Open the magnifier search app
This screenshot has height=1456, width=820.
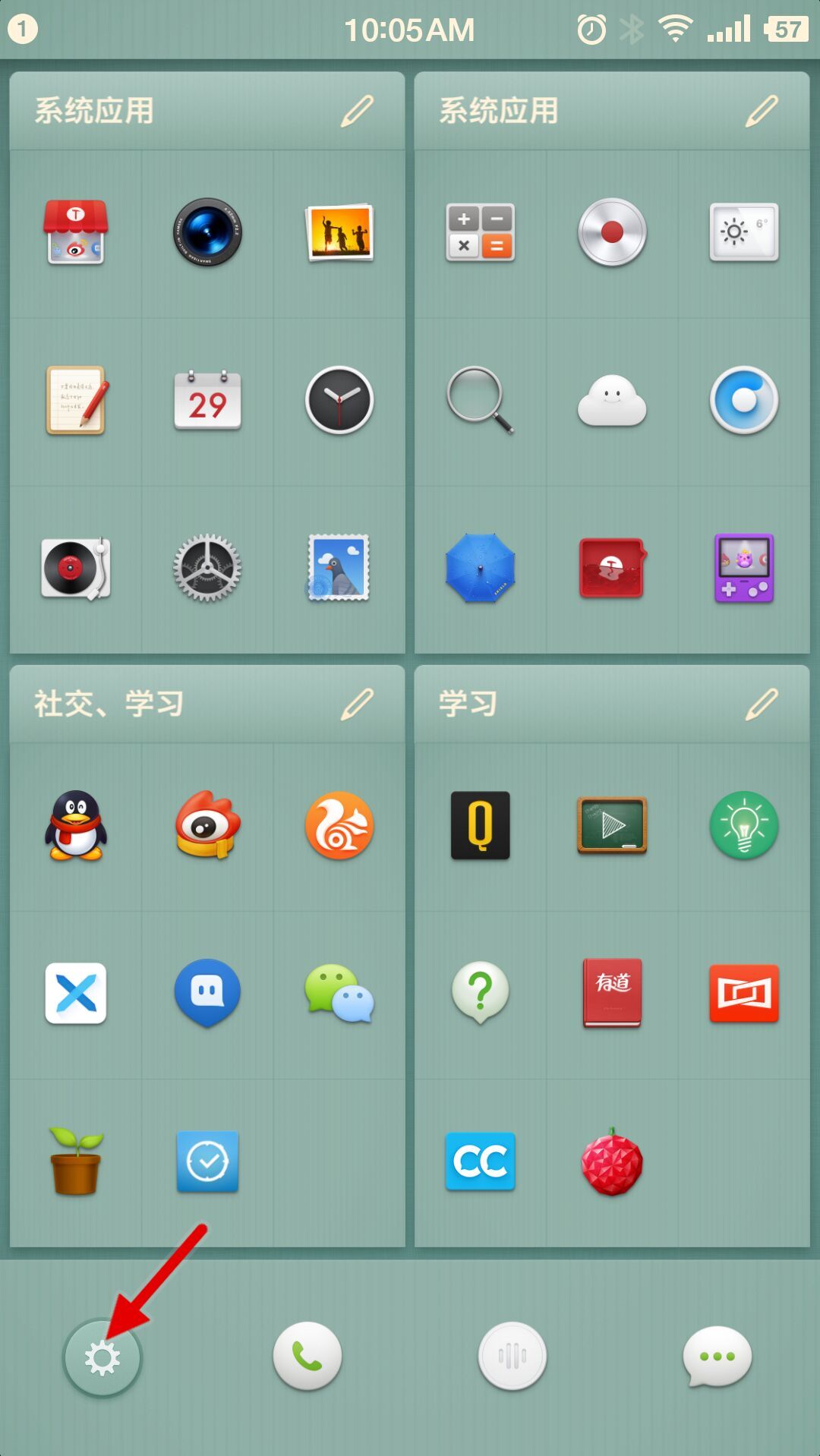coord(480,401)
